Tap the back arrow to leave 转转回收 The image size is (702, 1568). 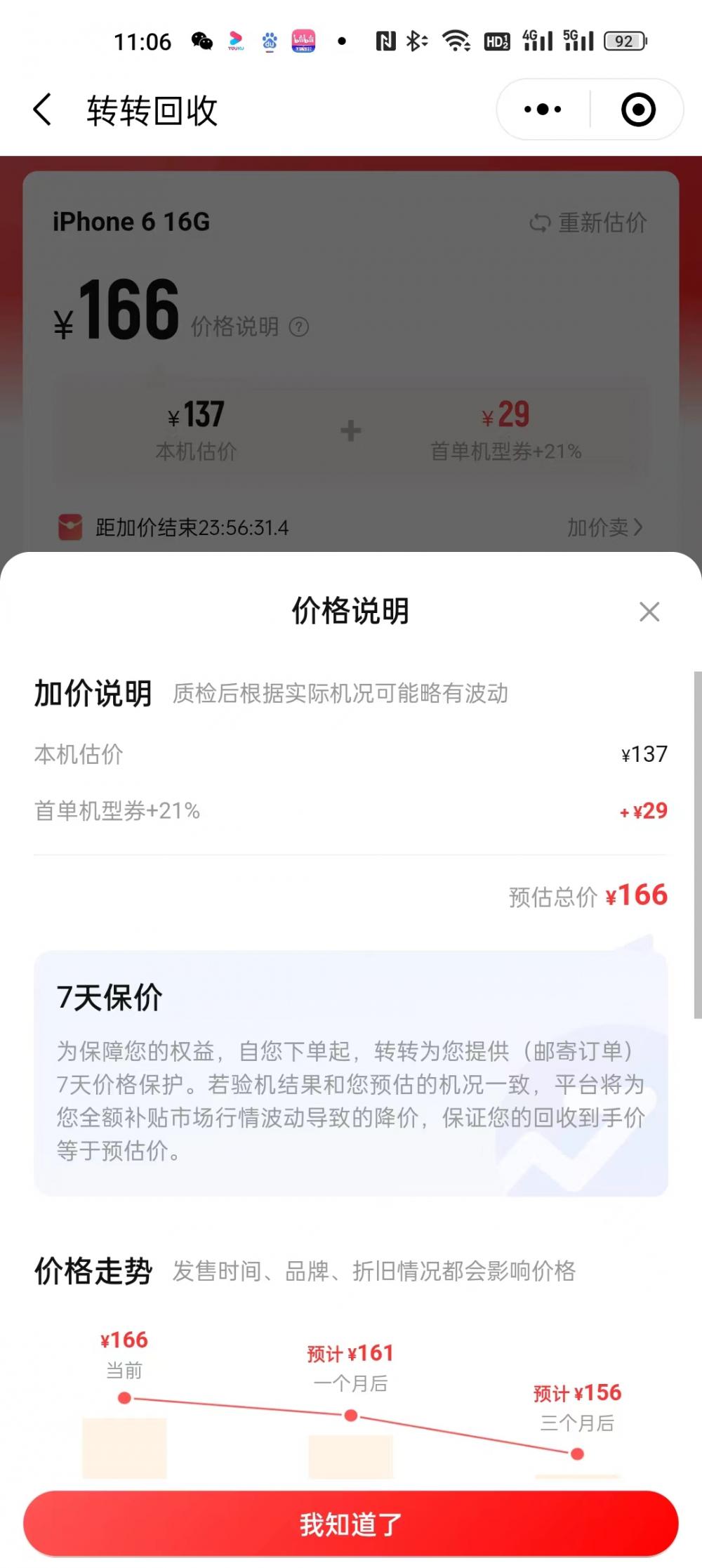coord(41,110)
